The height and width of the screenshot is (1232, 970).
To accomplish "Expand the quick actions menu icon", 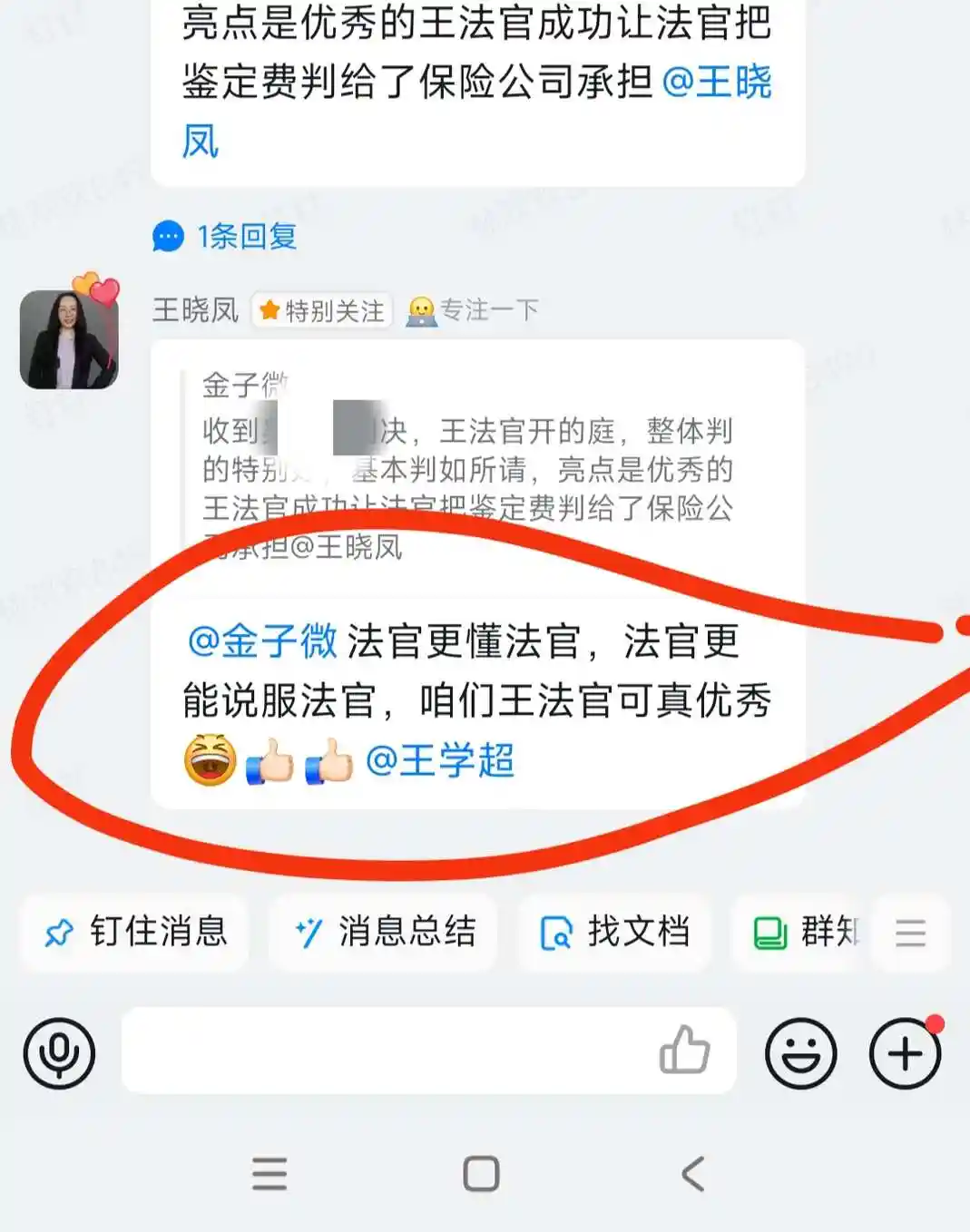I will coord(910,933).
